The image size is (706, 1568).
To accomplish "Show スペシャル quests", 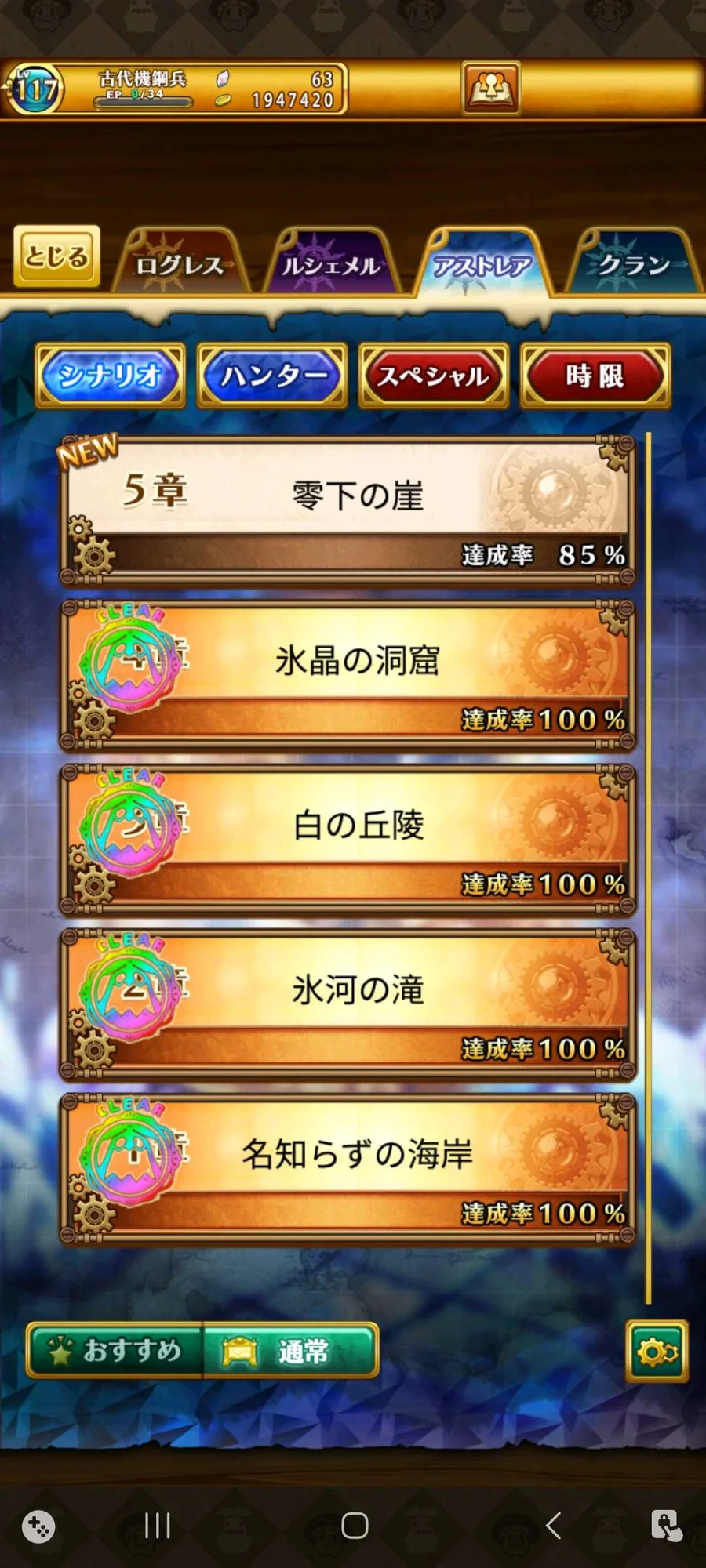I will (x=434, y=376).
